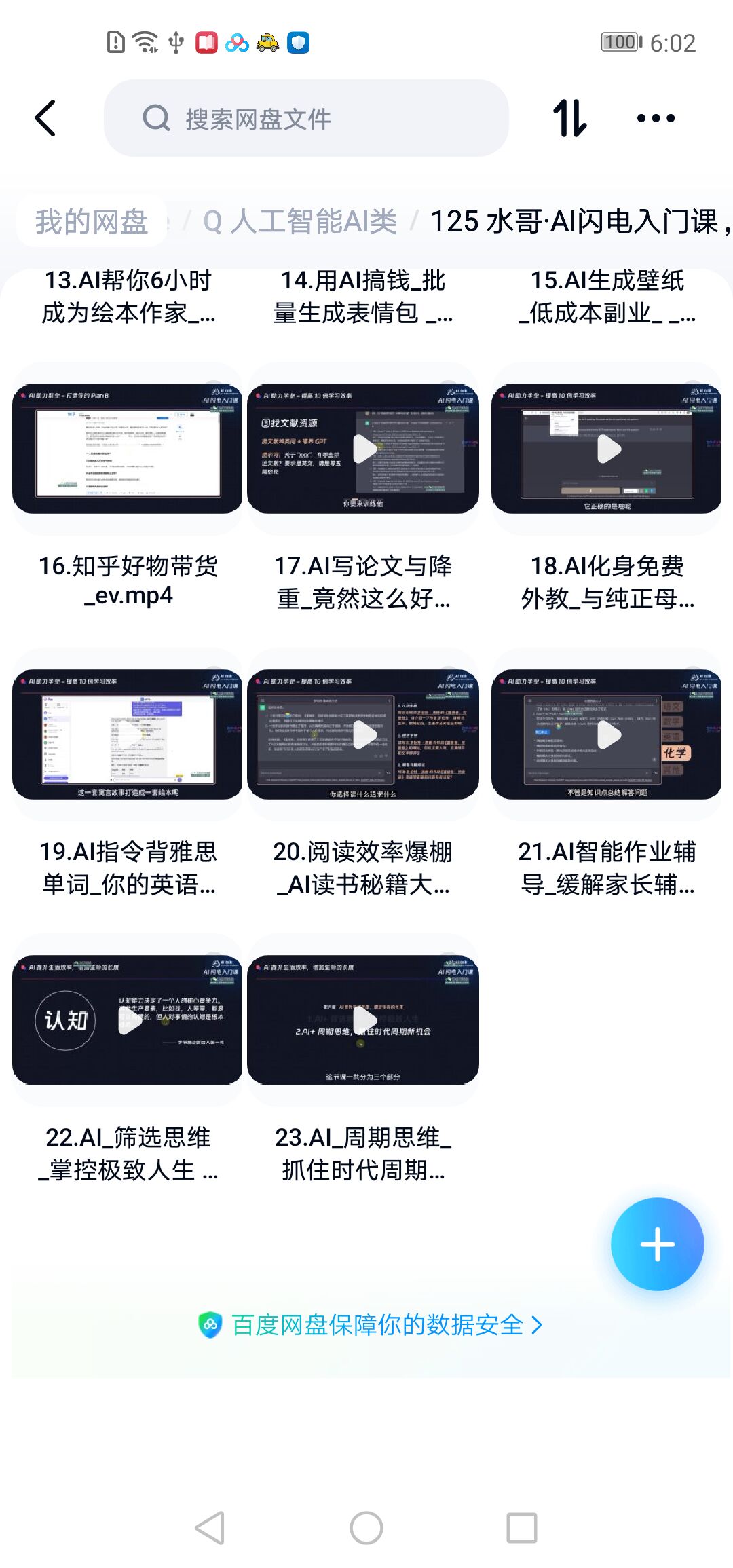
Task: Play video 18.AI化身免费外教
Action: pos(607,449)
